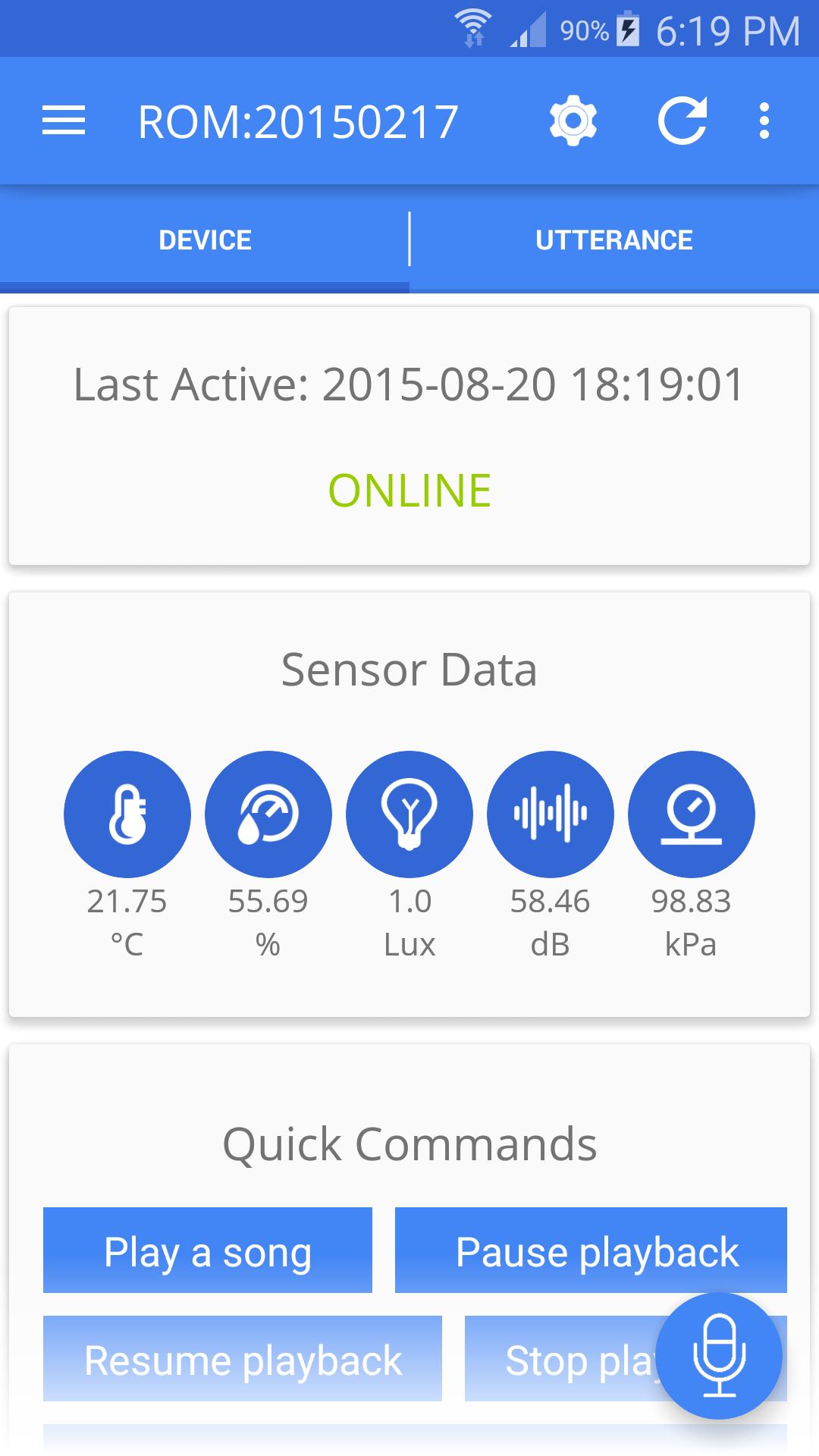Image resolution: width=819 pixels, height=1456 pixels.
Task: Switch to the UTTERANCE tab
Action: [614, 240]
